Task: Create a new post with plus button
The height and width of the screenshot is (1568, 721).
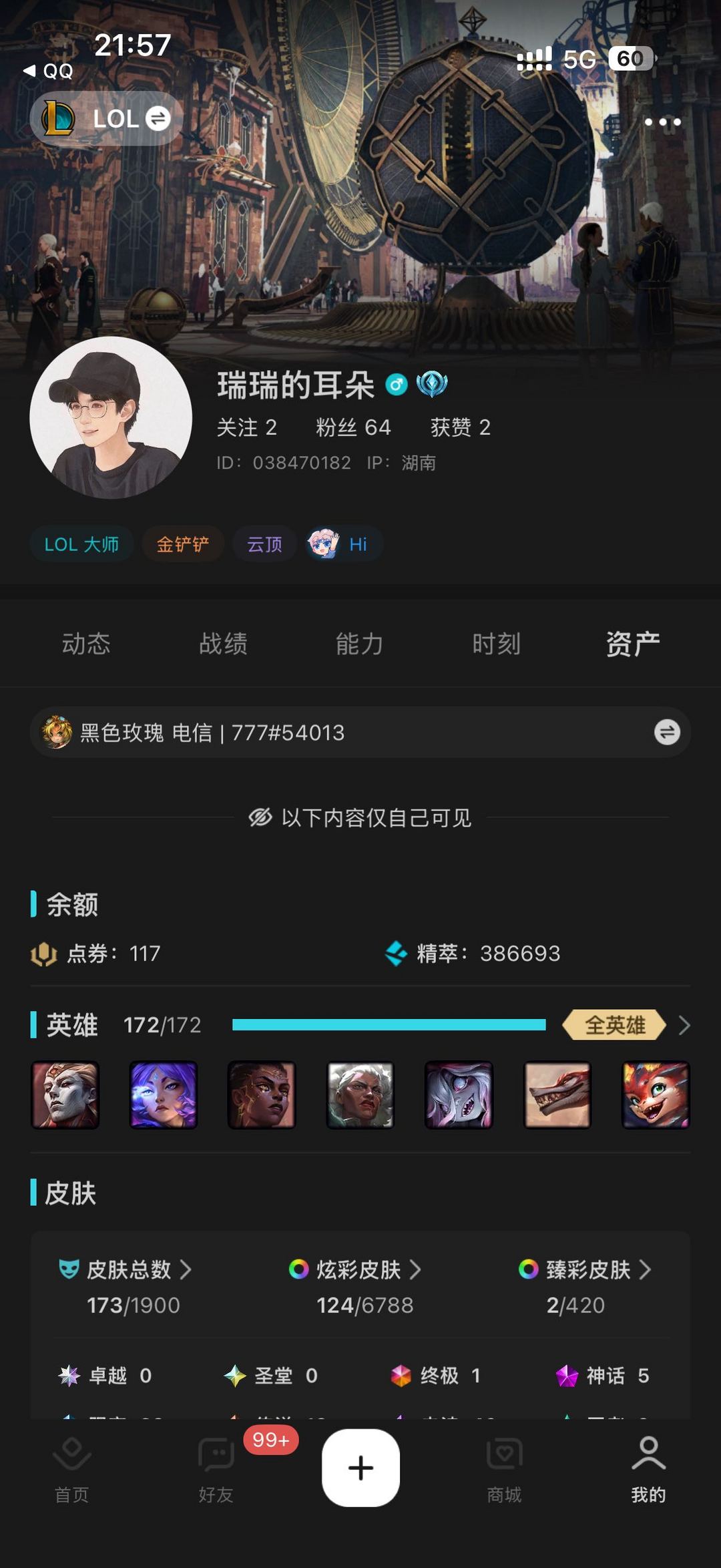Action: [360, 1468]
